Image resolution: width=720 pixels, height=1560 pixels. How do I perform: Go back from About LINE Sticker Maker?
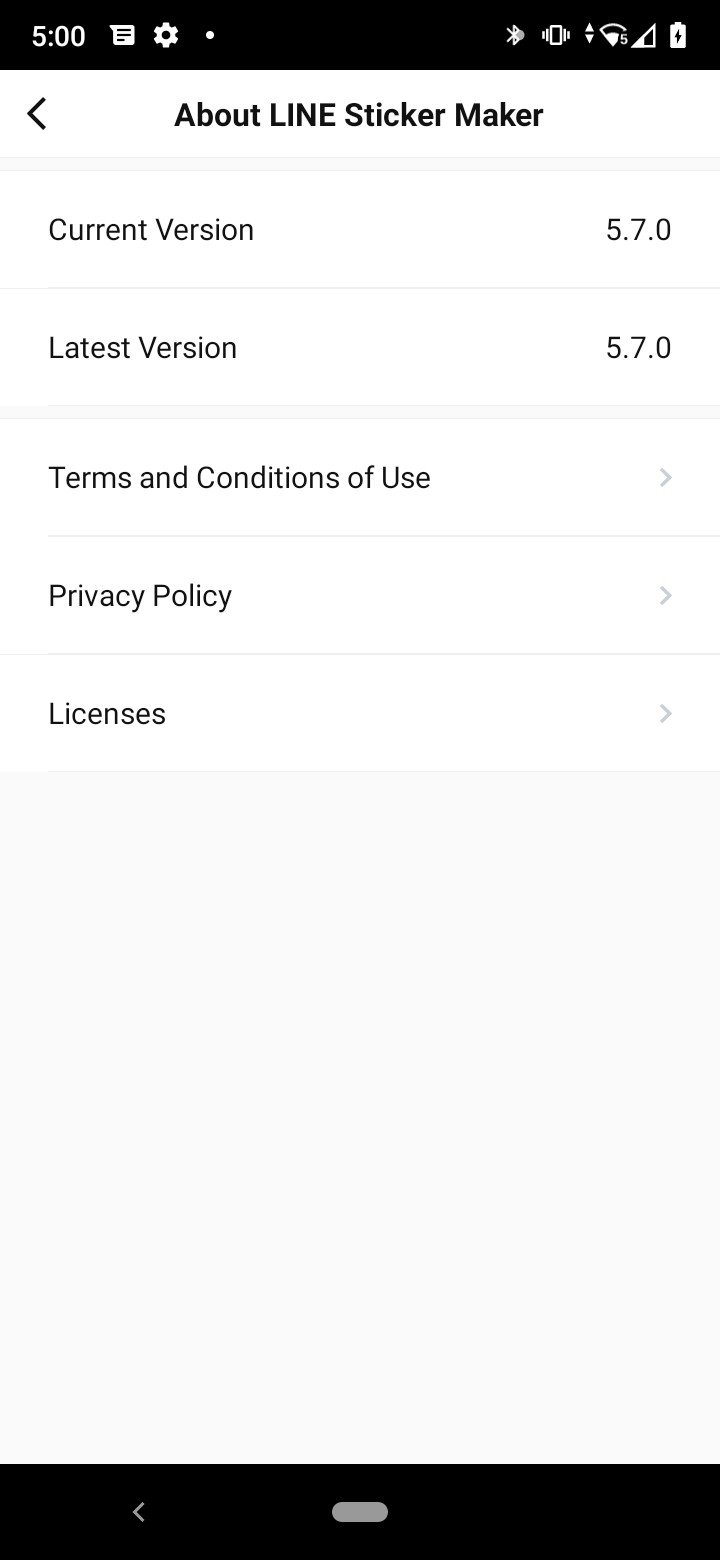tap(37, 114)
